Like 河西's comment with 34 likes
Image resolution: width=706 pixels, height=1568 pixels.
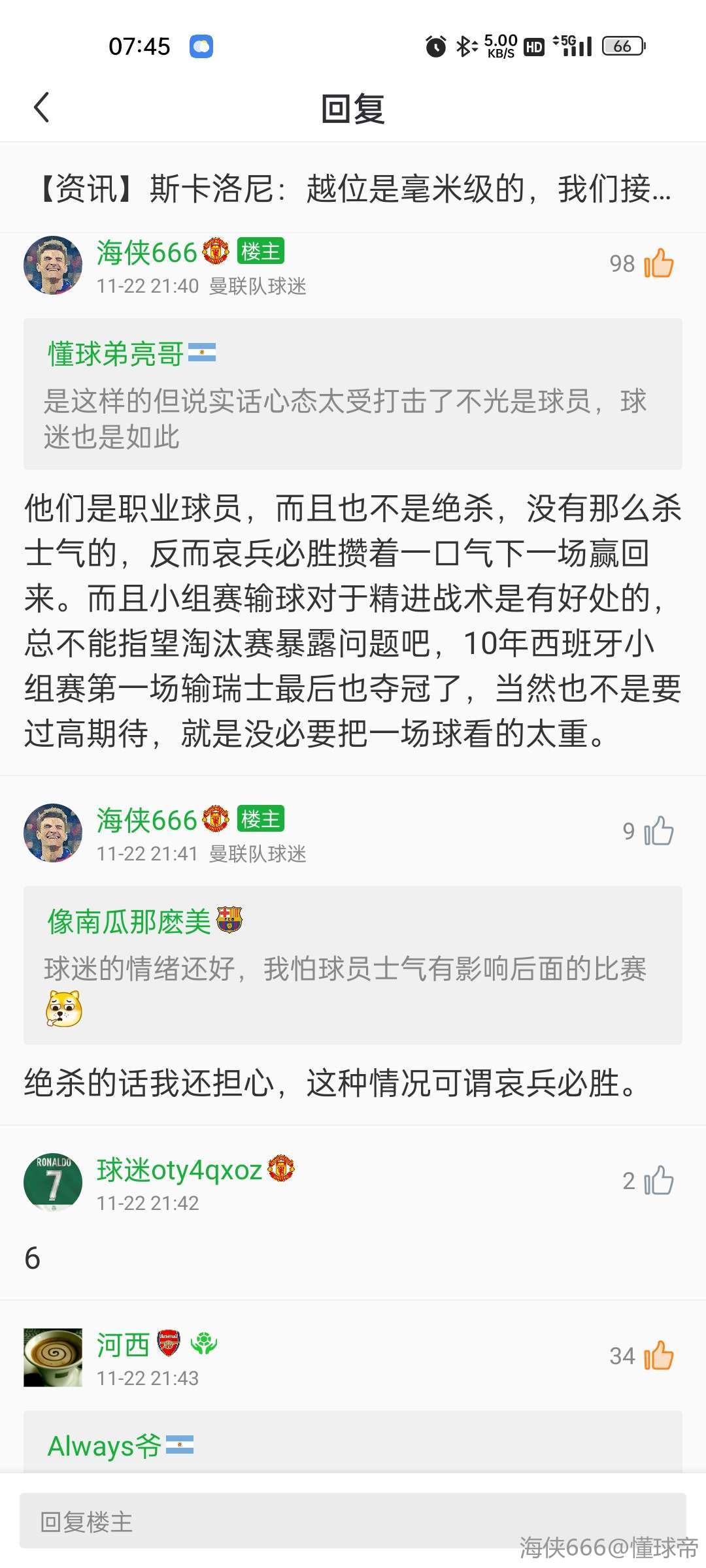pos(658,1356)
